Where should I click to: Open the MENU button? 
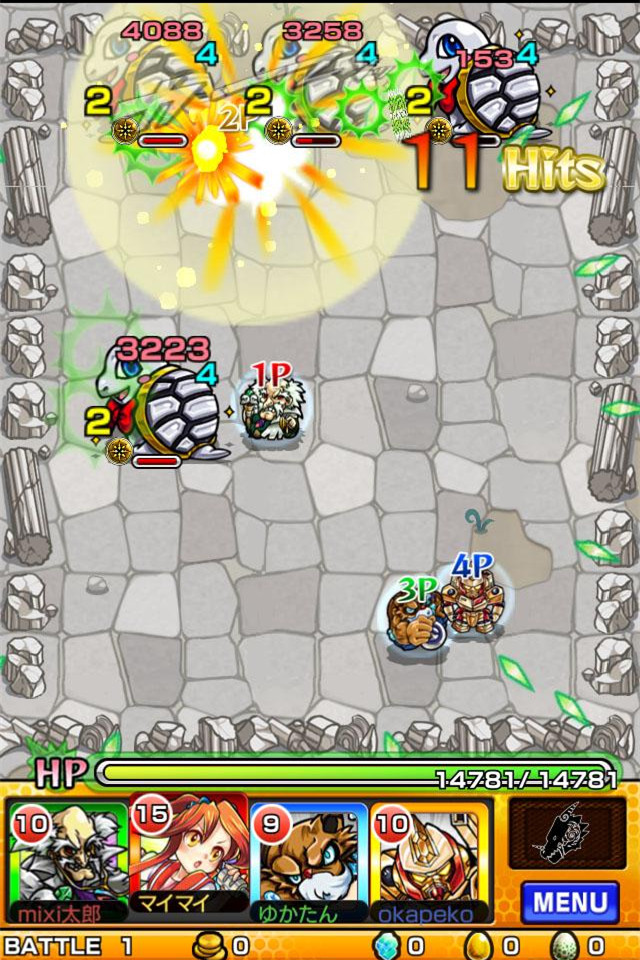point(570,902)
